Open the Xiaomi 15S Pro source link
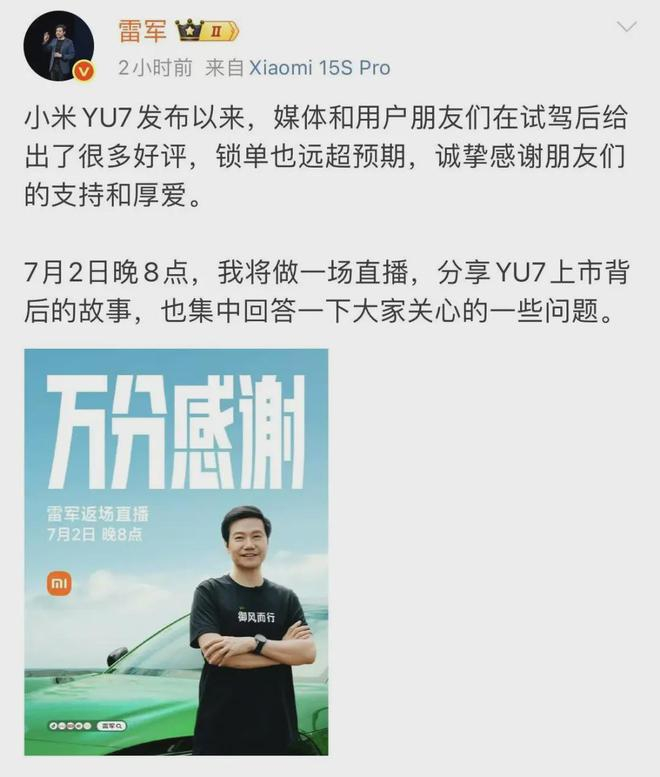The image size is (660, 777). pyautogui.click(x=319, y=68)
